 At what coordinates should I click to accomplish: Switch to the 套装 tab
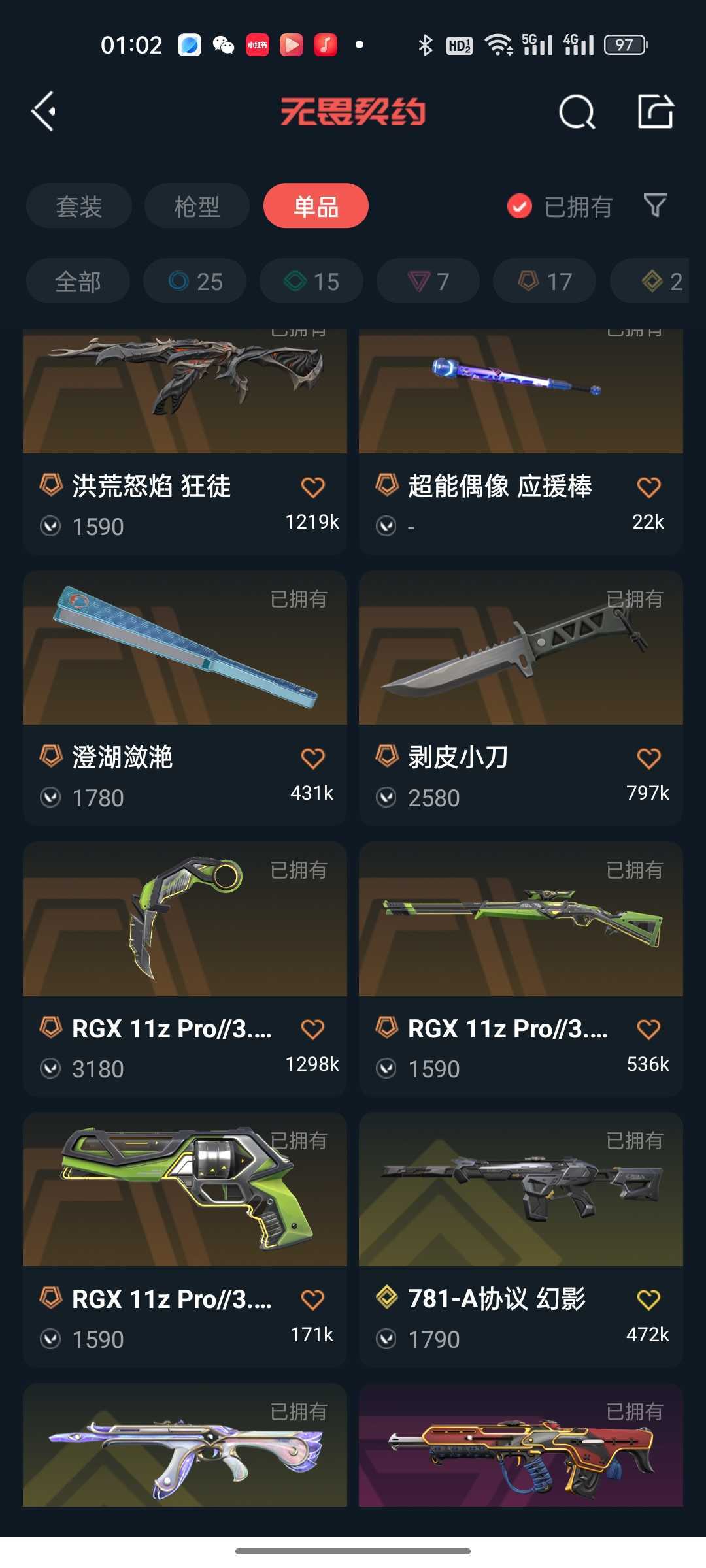pyautogui.click(x=79, y=206)
